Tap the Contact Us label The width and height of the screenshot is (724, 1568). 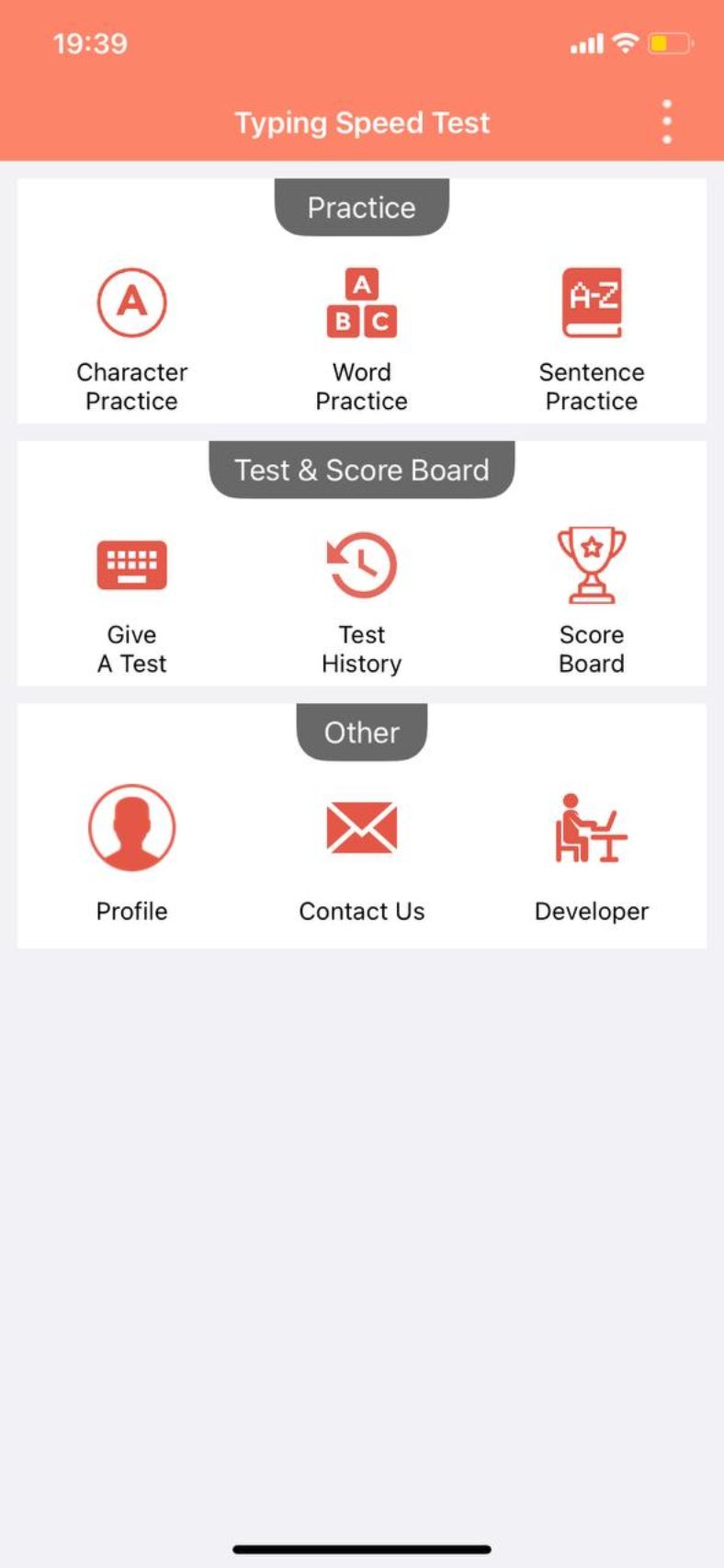tap(361, 911)
